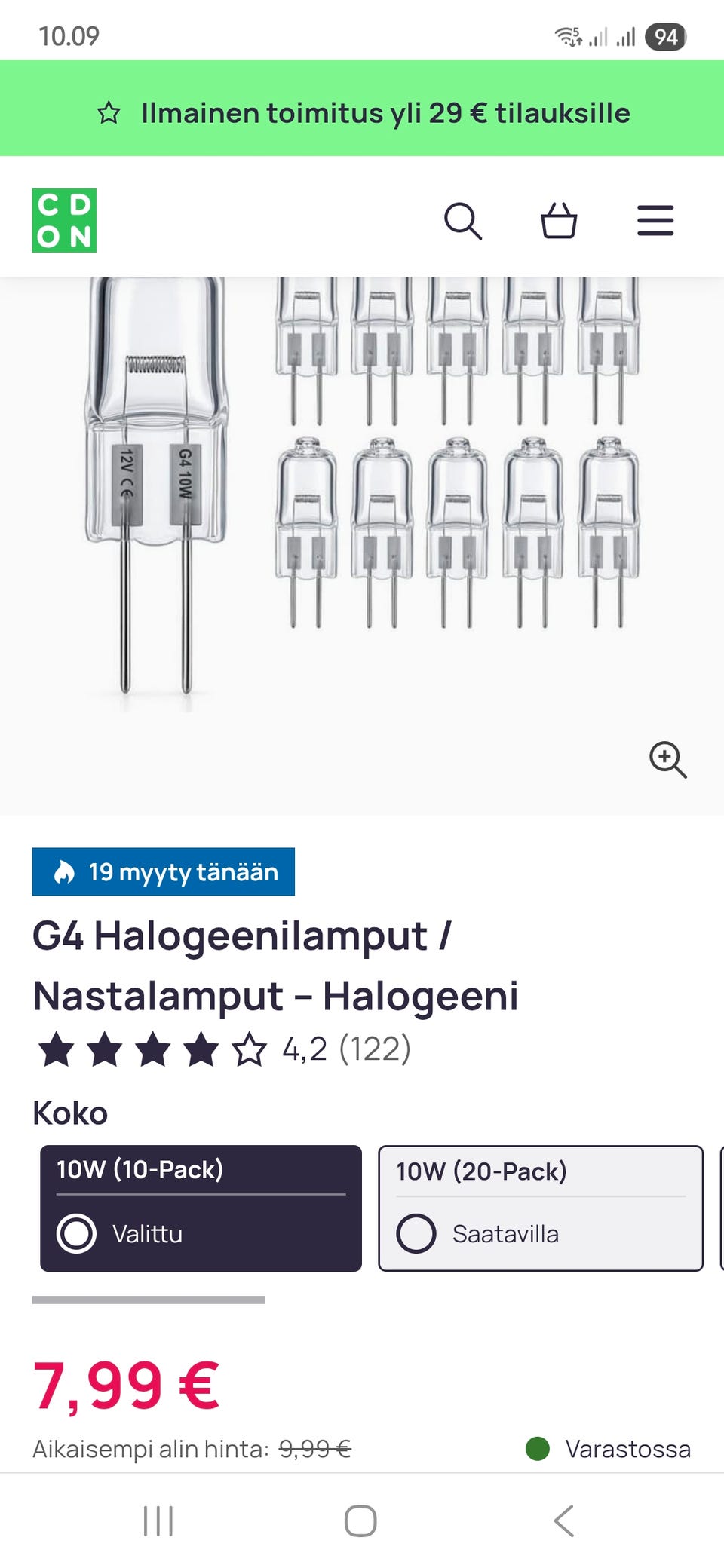
Task: Tap the selected Valittu radio button
Action: [x=76, y=1235]
